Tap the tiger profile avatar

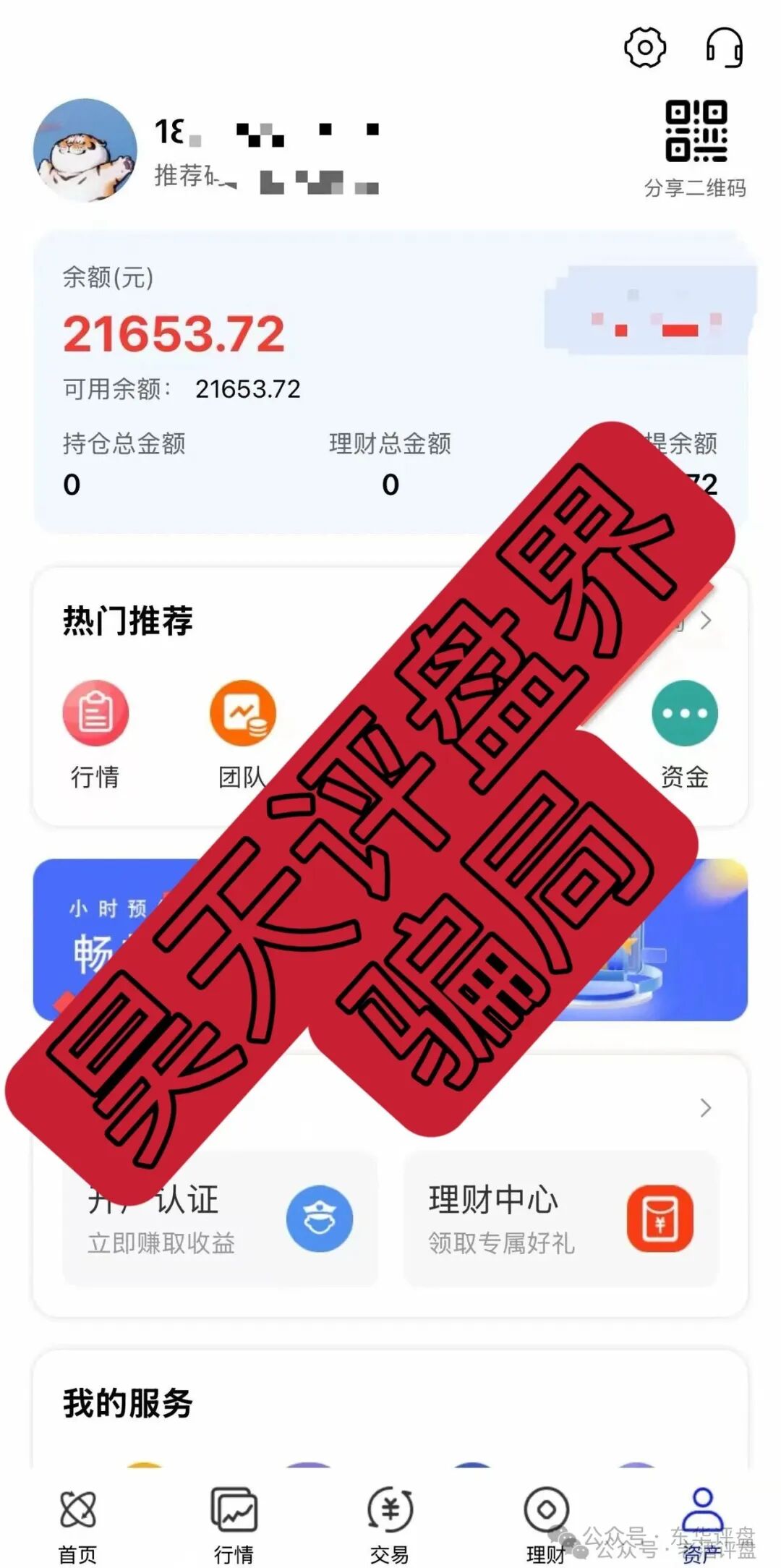click(x=85, y=150)
